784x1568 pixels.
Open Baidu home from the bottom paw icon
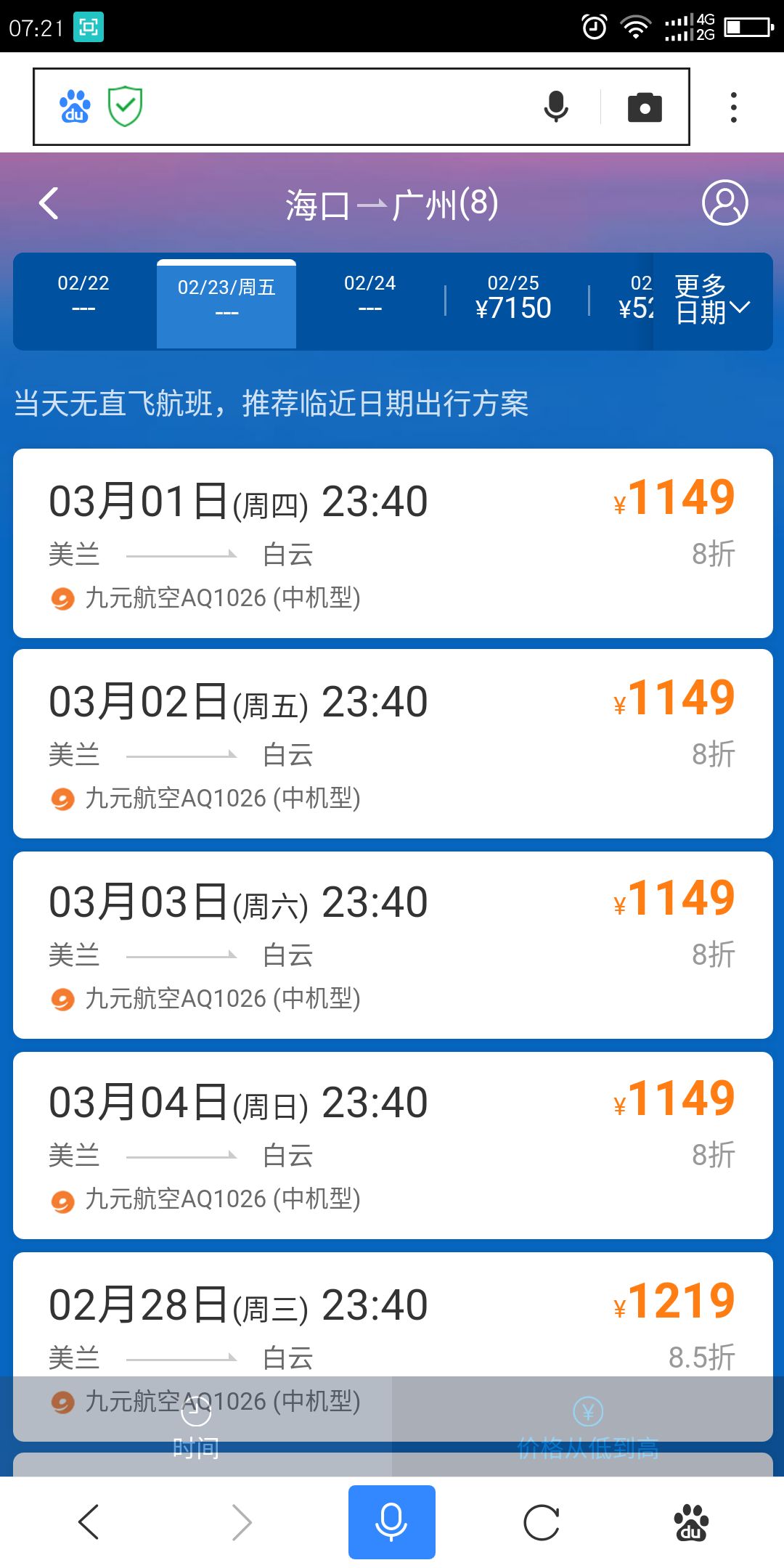click(x=691, y=1522)
